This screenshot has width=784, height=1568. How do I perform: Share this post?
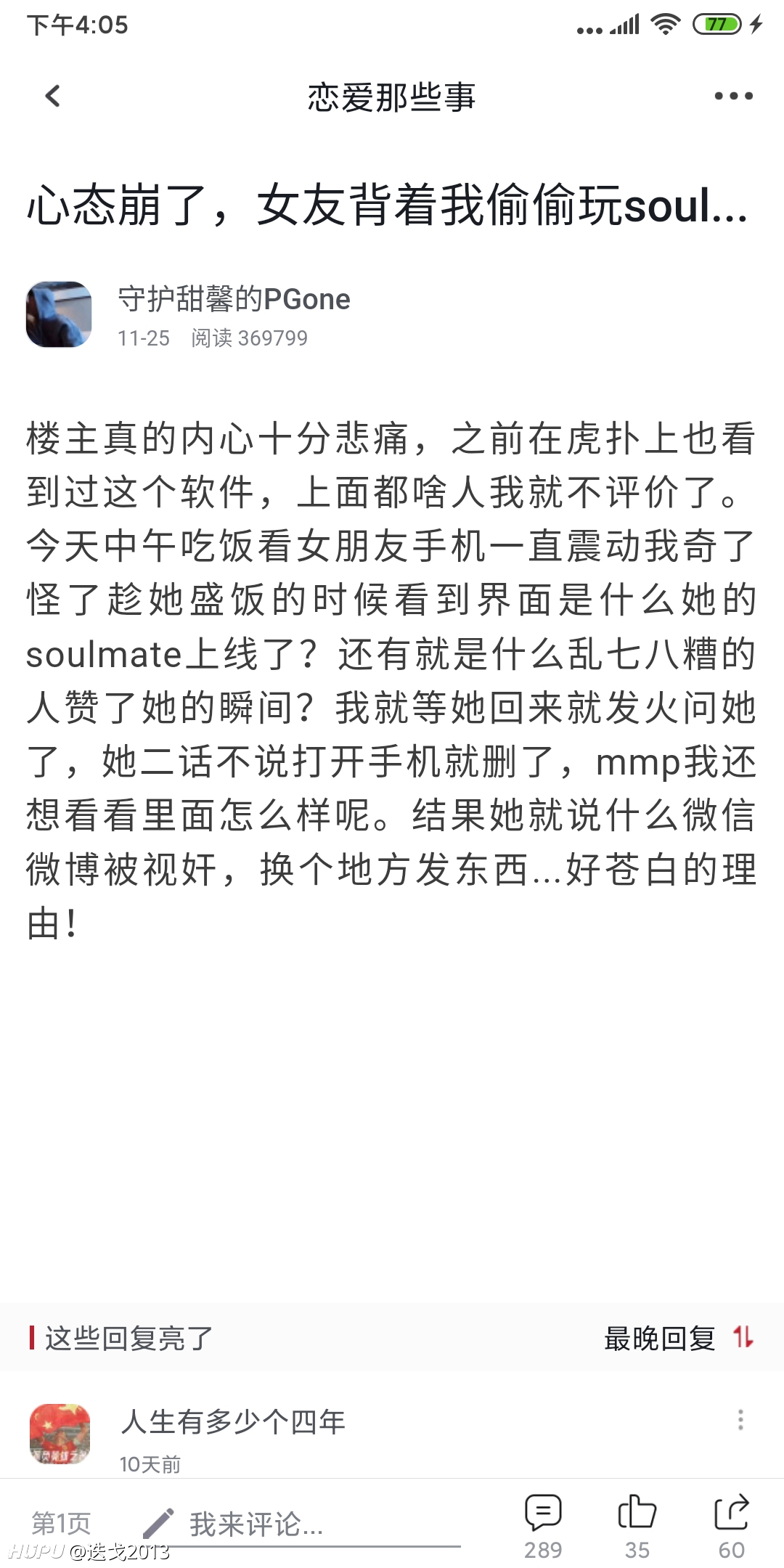click(x=731, y=1524)
